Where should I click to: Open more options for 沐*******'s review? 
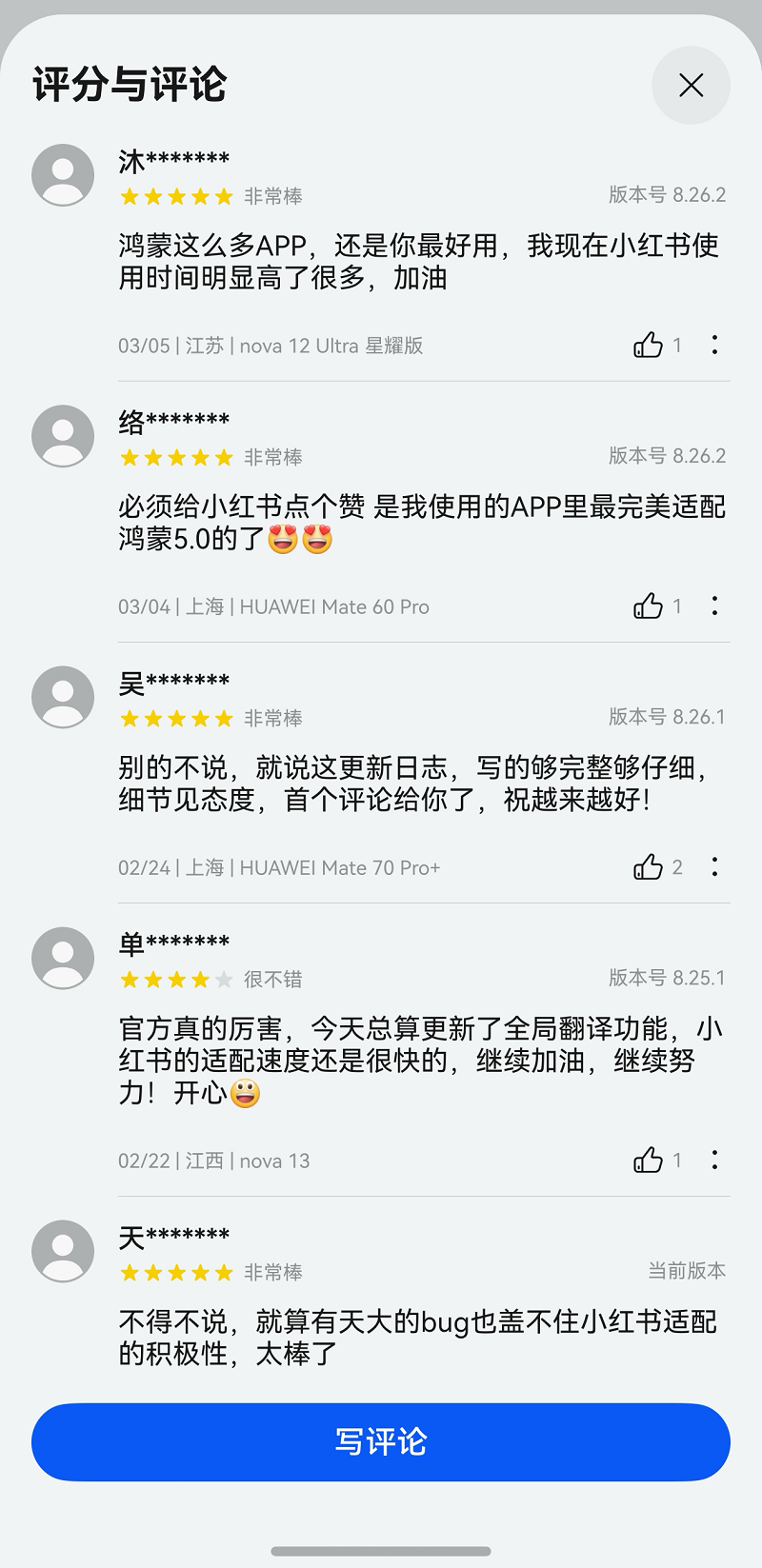[x=714, y=345]
